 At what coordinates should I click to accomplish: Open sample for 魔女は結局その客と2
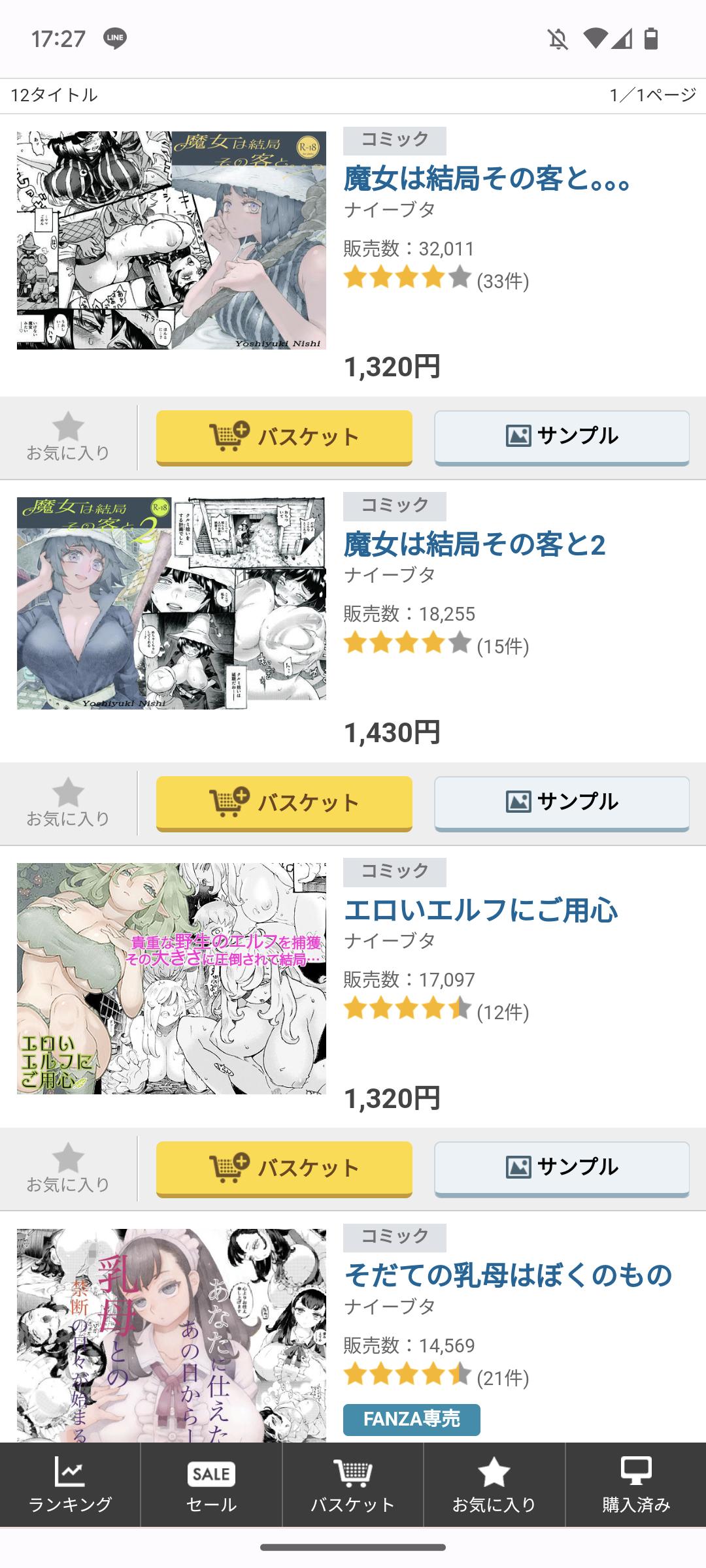coord(562,803)
